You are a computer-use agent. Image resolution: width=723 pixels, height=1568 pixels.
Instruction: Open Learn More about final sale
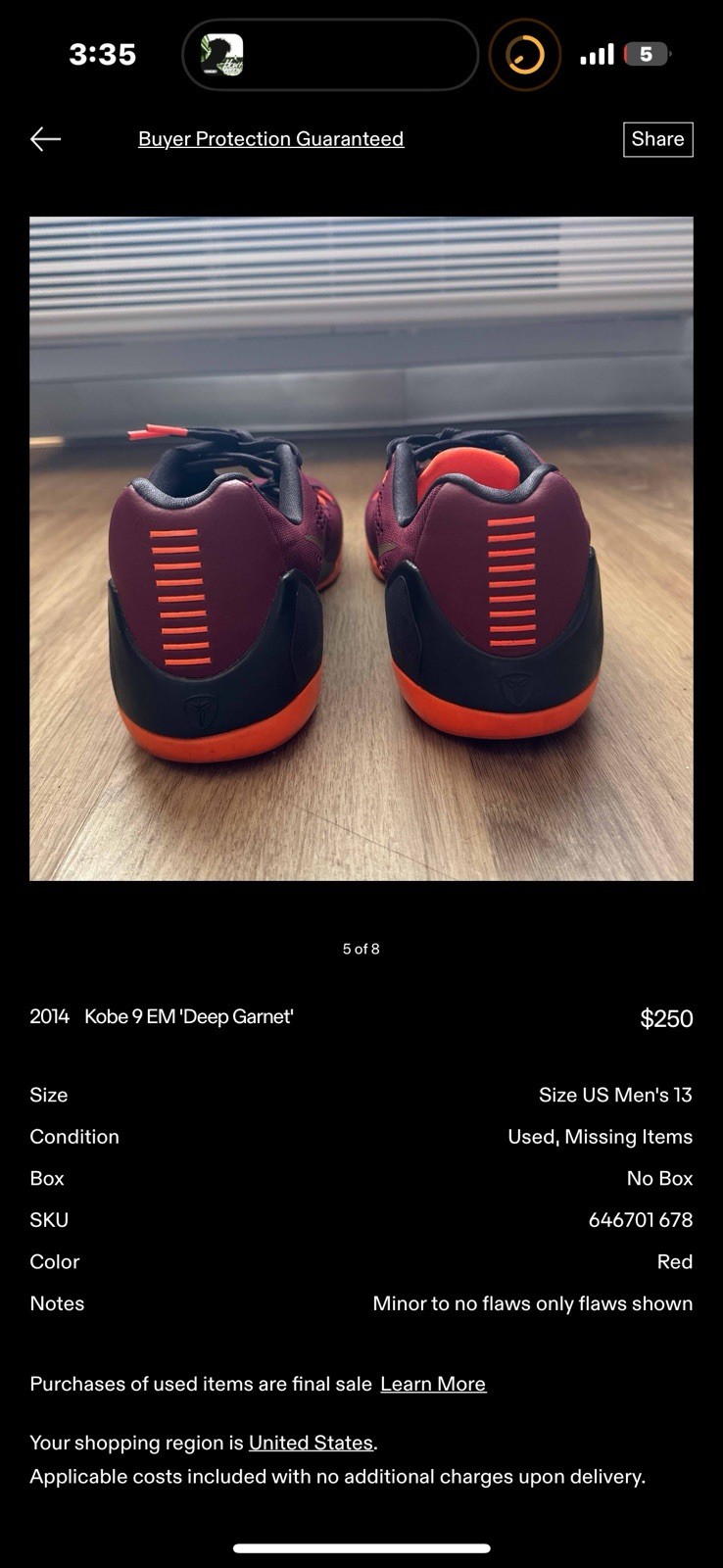click(433, 1384)
